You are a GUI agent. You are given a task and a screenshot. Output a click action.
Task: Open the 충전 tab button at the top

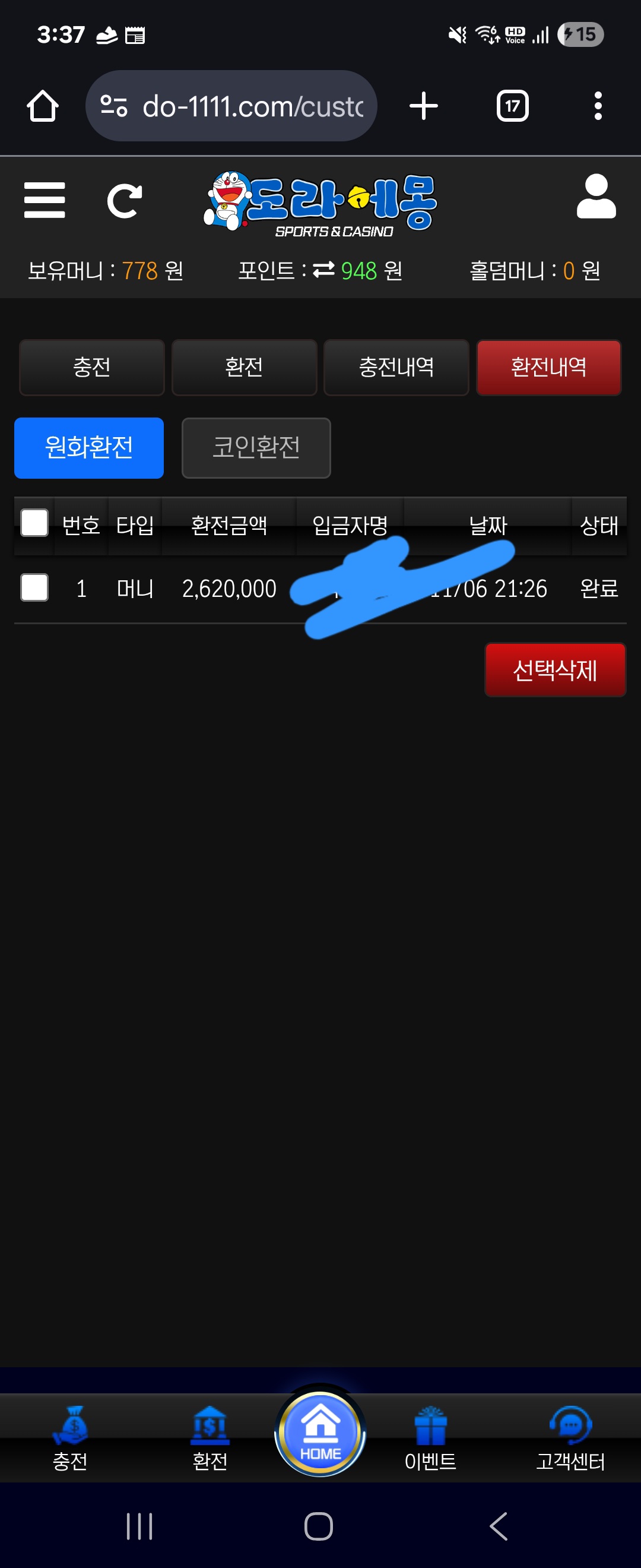pos(92,367)
